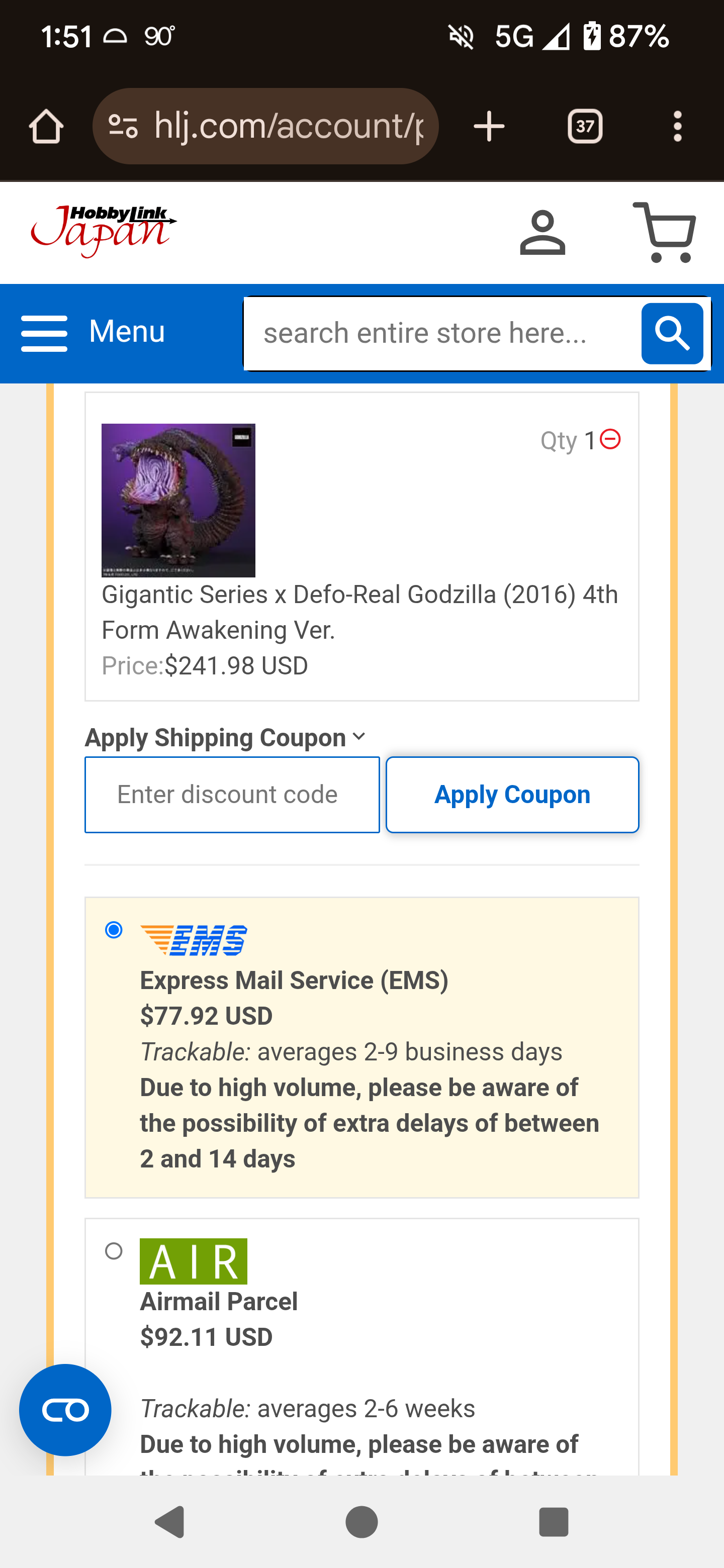The height and width of the screenshot is (1568, 724).
Task: Show the open tabs switcher
Action: (x=585, y=127)
